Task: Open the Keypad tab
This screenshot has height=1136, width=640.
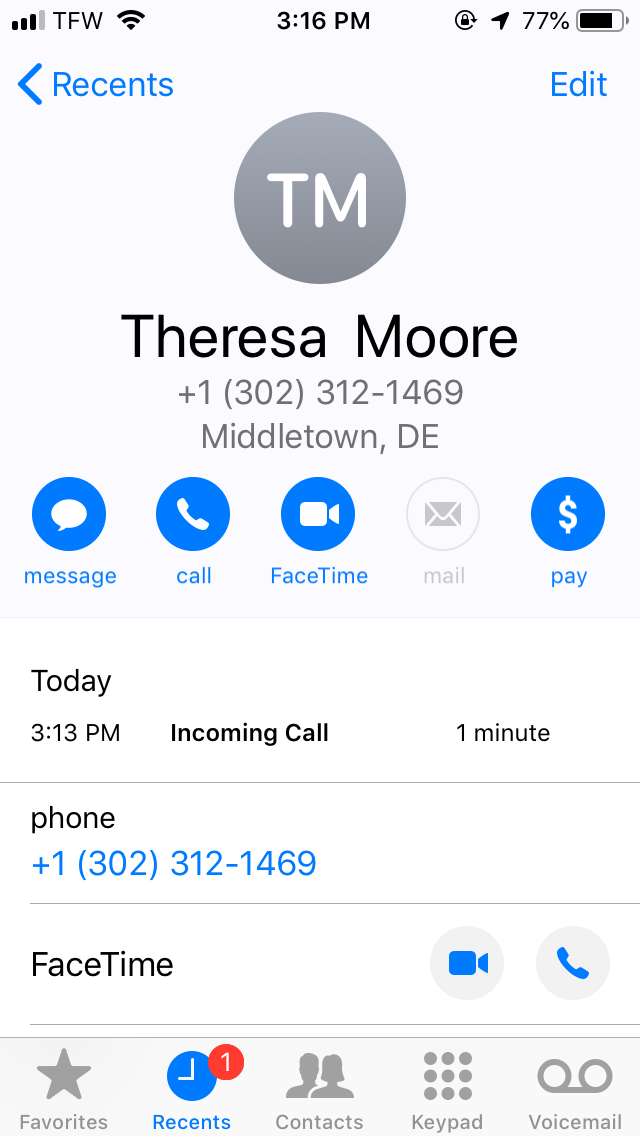Action: [447, 1088]
